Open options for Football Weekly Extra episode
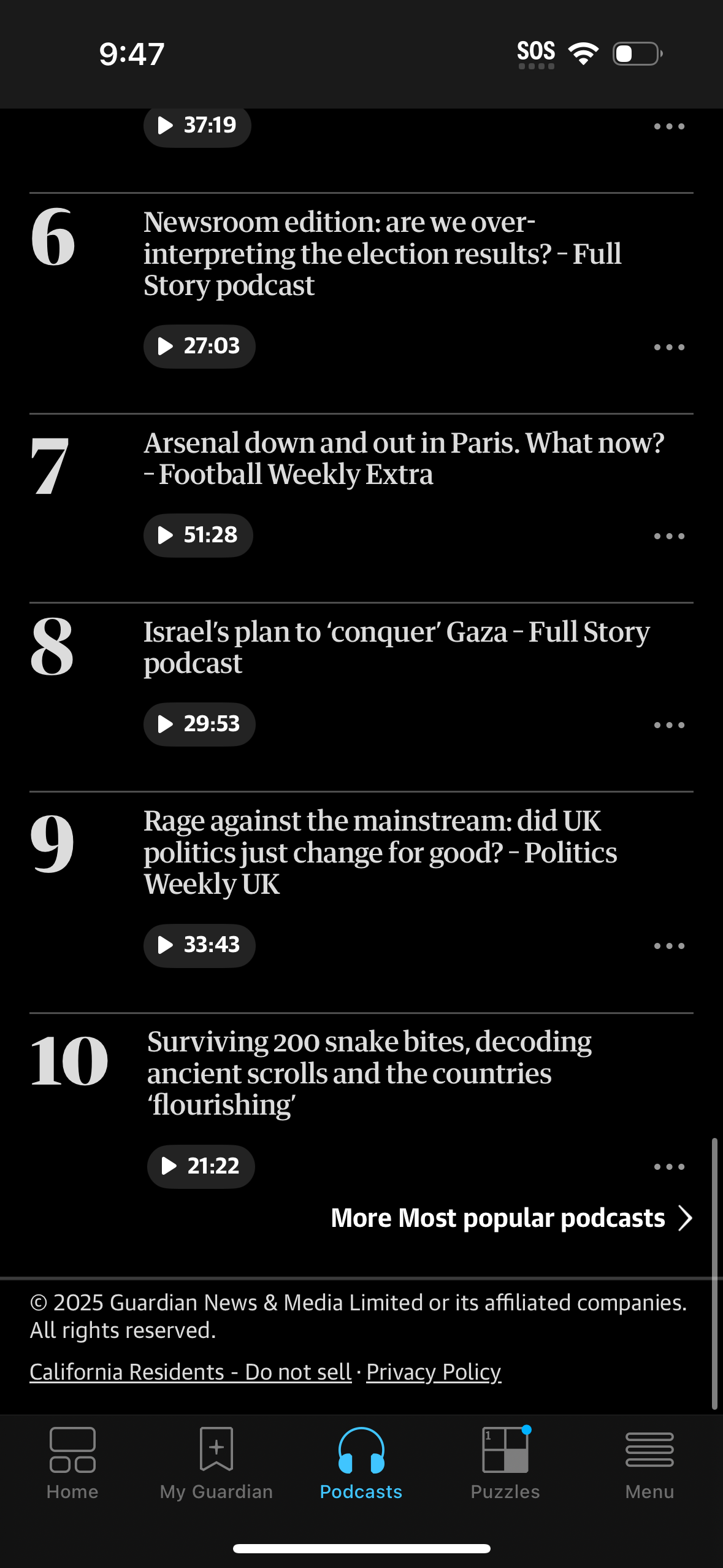 click(668, 536)
